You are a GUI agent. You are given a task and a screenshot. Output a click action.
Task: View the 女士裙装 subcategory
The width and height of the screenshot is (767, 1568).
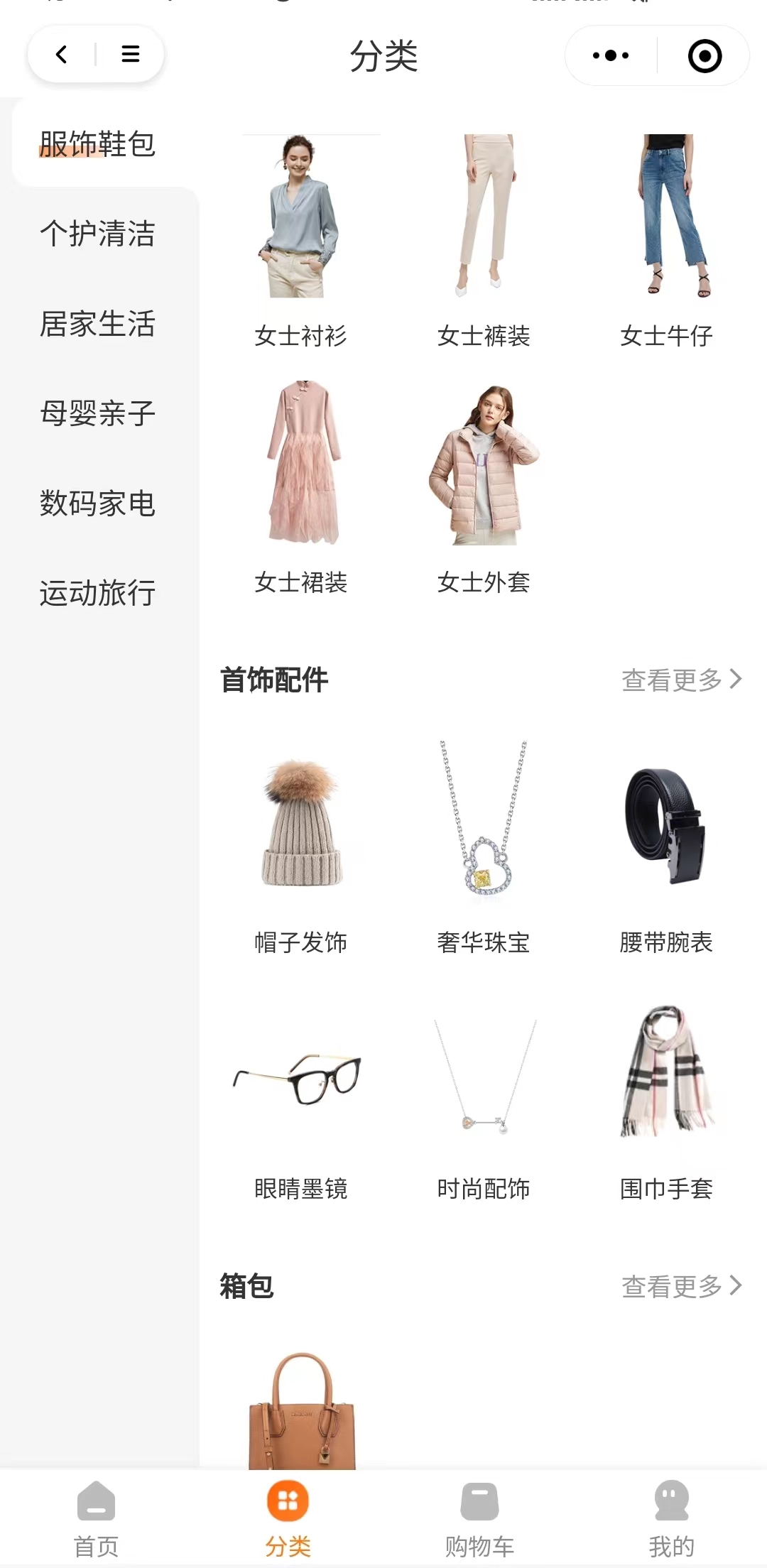[300, 488]
